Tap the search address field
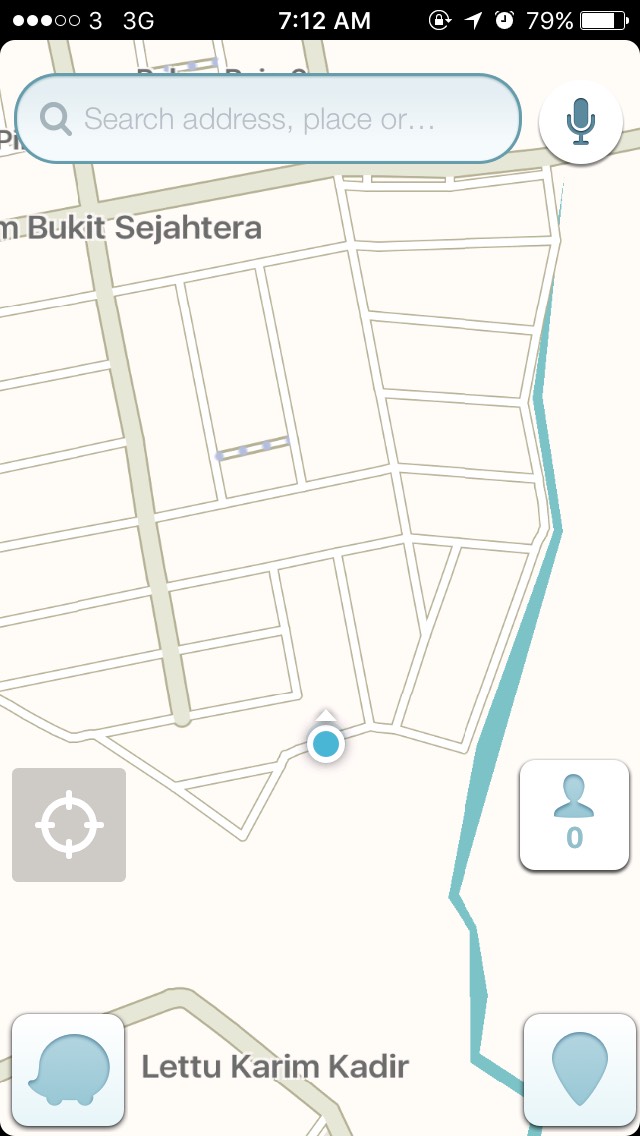Viewport: 640px width, 1136px height. [268, 119]
